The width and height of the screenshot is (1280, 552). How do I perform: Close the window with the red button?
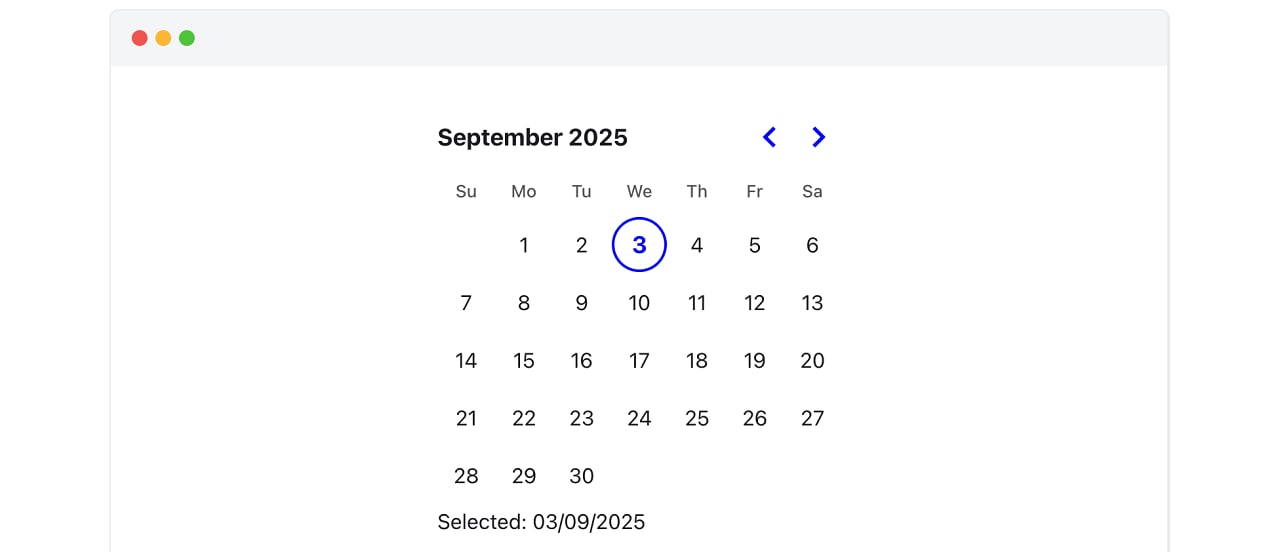coord(140,38)
